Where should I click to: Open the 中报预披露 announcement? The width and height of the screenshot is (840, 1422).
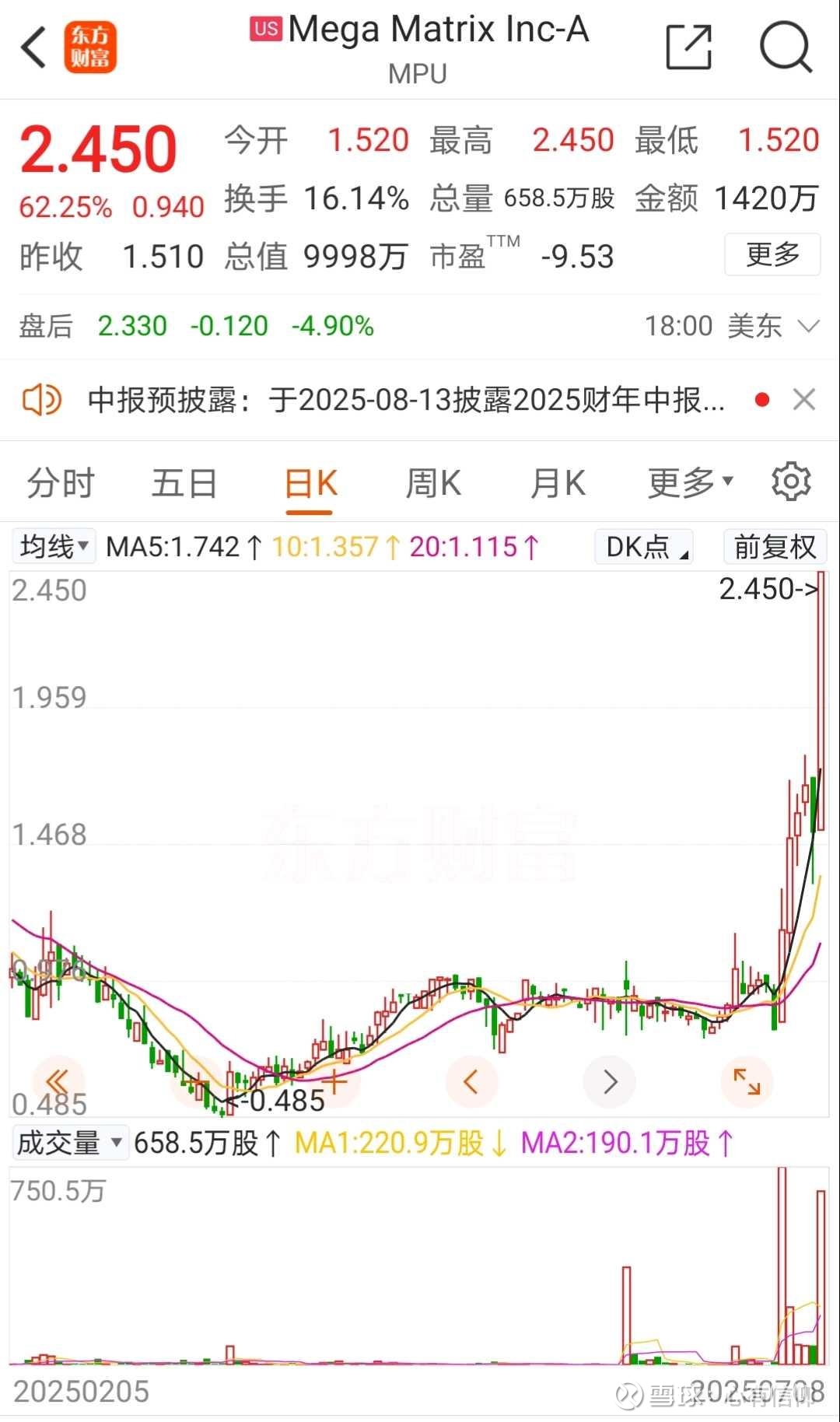click(x=406, y=401)
